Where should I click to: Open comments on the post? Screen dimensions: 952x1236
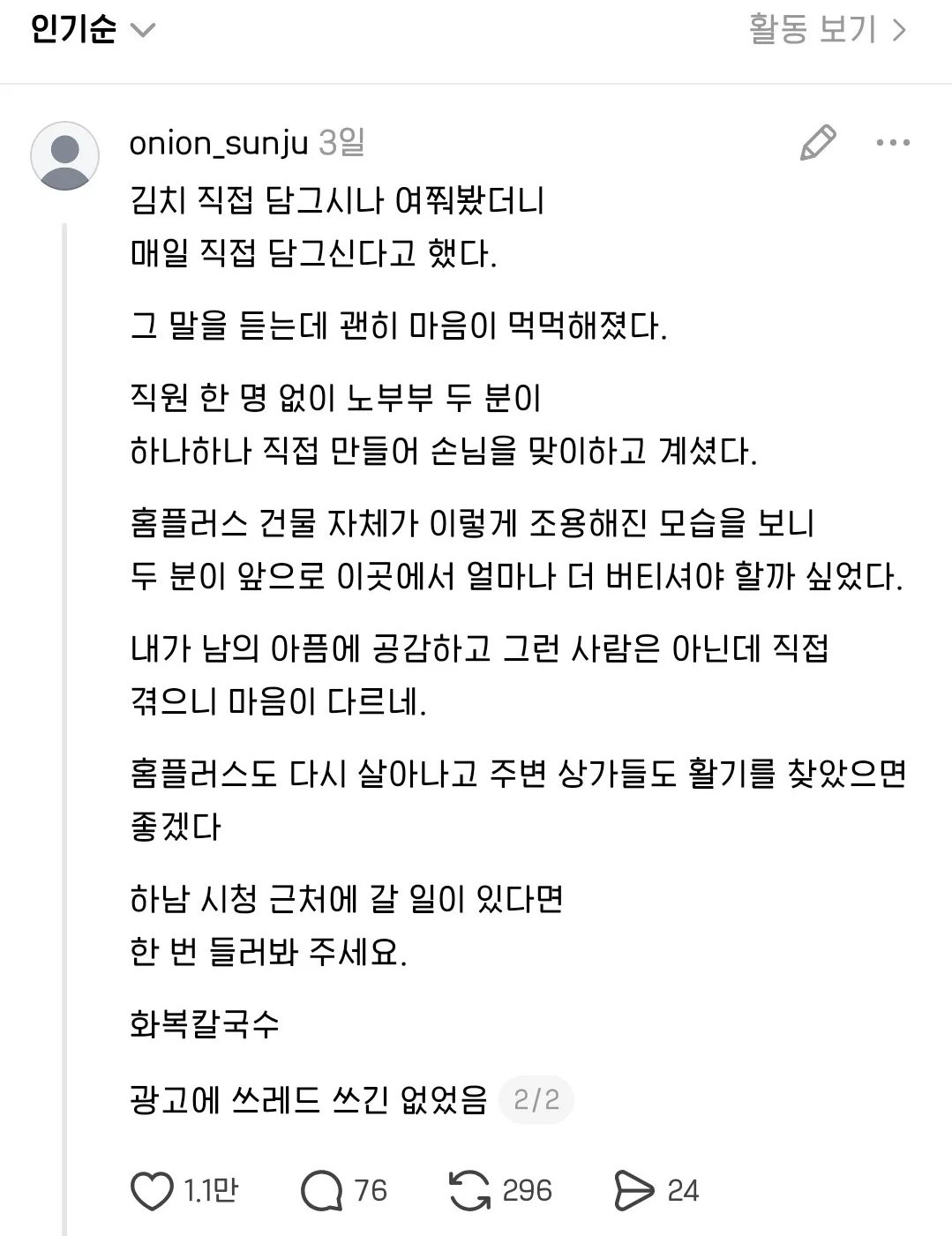tap(321, 1191)
